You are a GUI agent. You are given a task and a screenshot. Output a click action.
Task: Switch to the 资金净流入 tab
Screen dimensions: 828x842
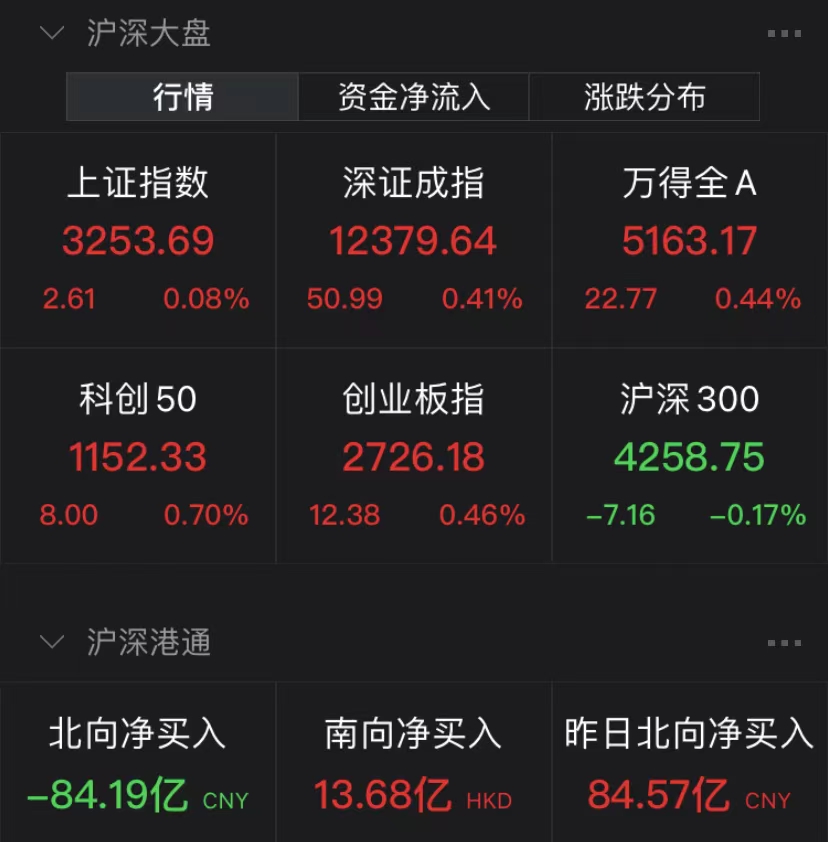[413, 97]
